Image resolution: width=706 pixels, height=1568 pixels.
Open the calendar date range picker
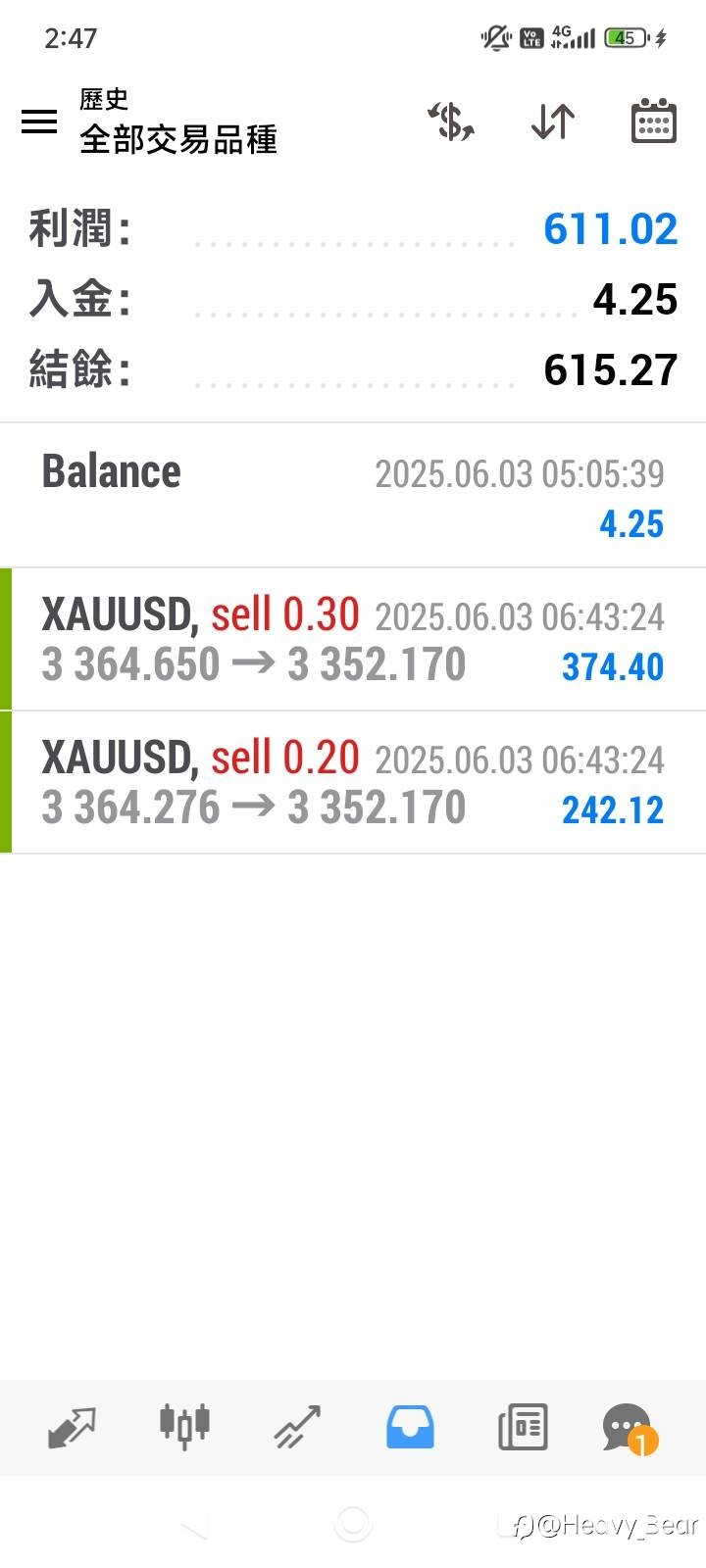tap(653, 122)
